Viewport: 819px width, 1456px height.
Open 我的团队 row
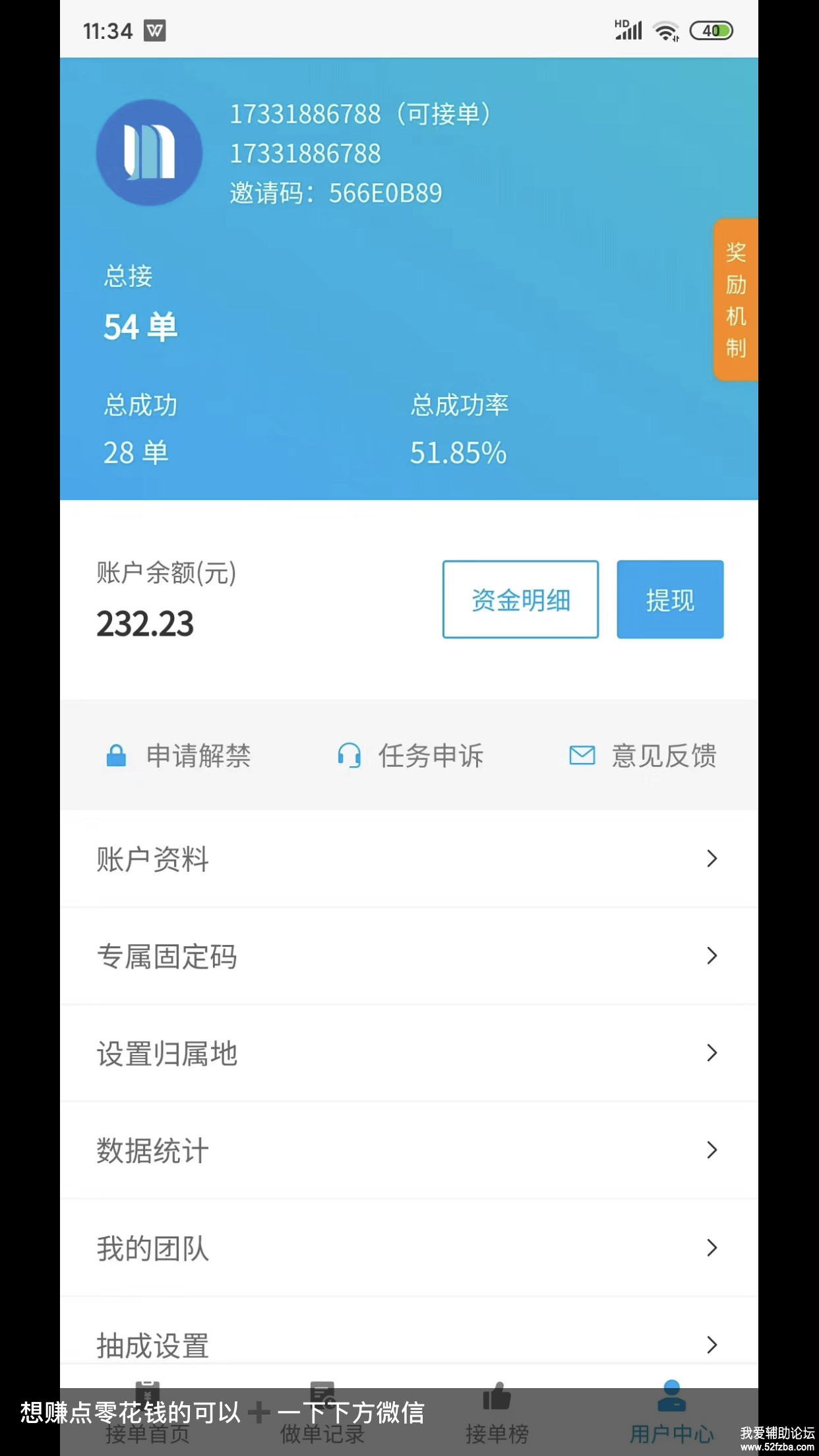tap(409, 1248)
